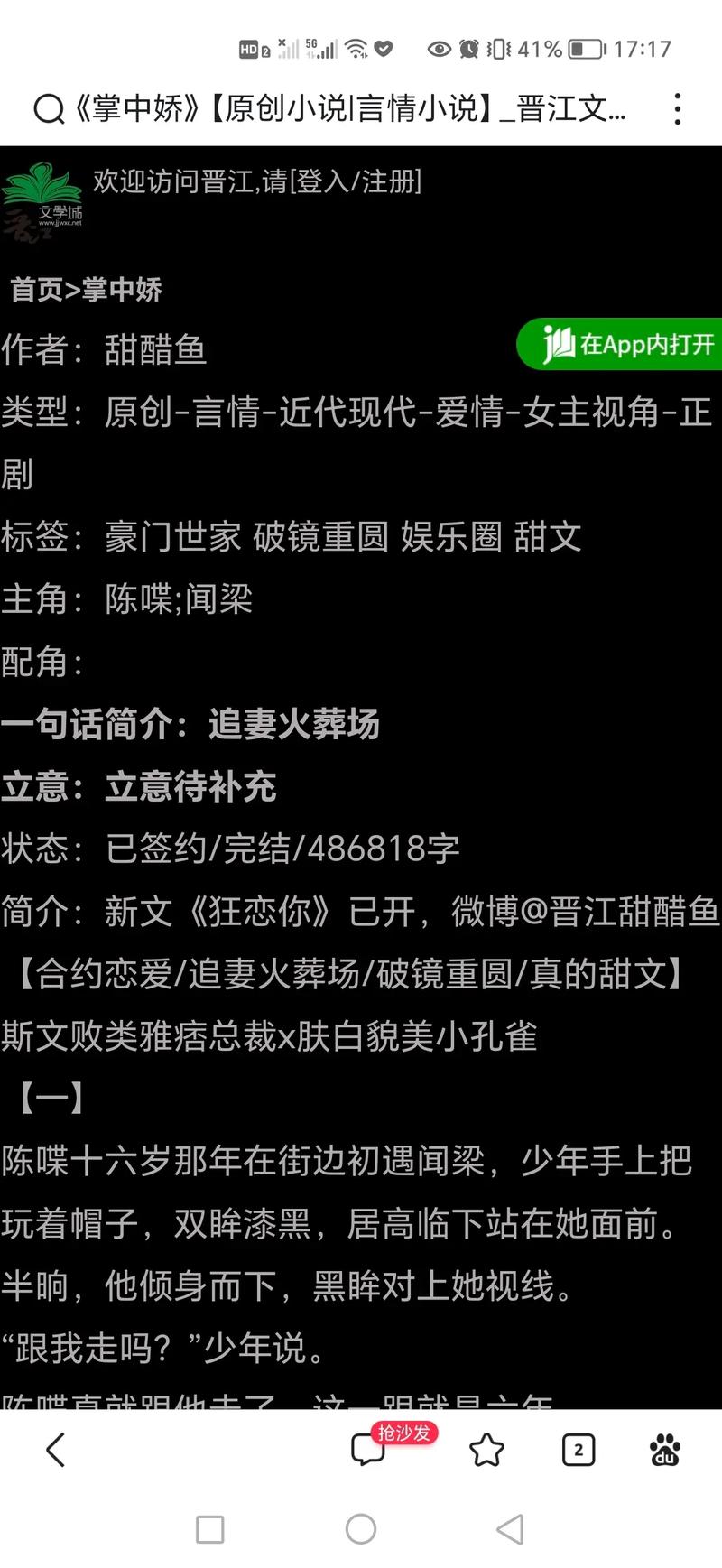This screenshot has height=1568, width=722.
Task: Tap the Baidu paw home icon
Action: point(665,1451)
